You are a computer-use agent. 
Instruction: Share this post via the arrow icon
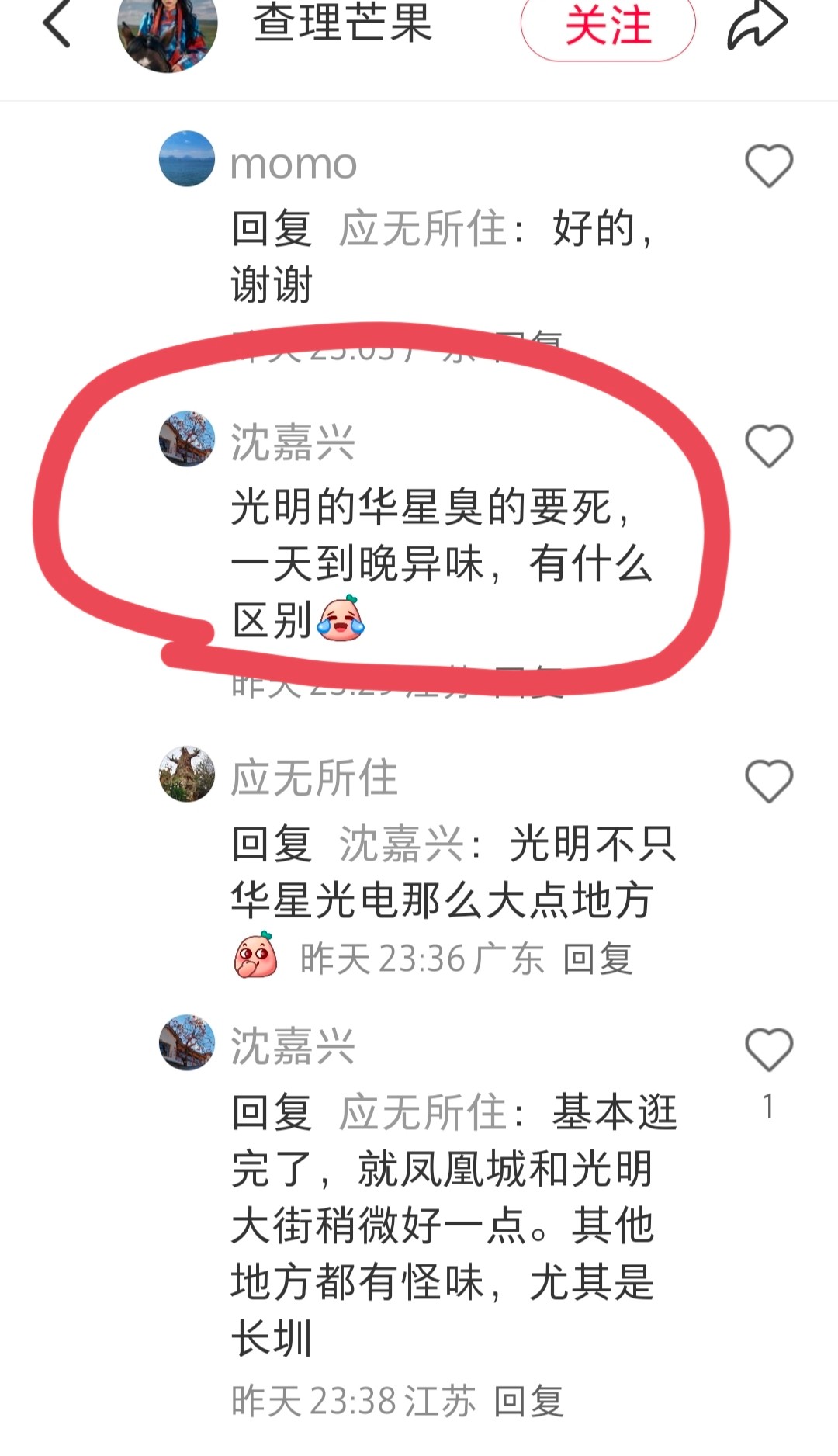click(757, 25)
